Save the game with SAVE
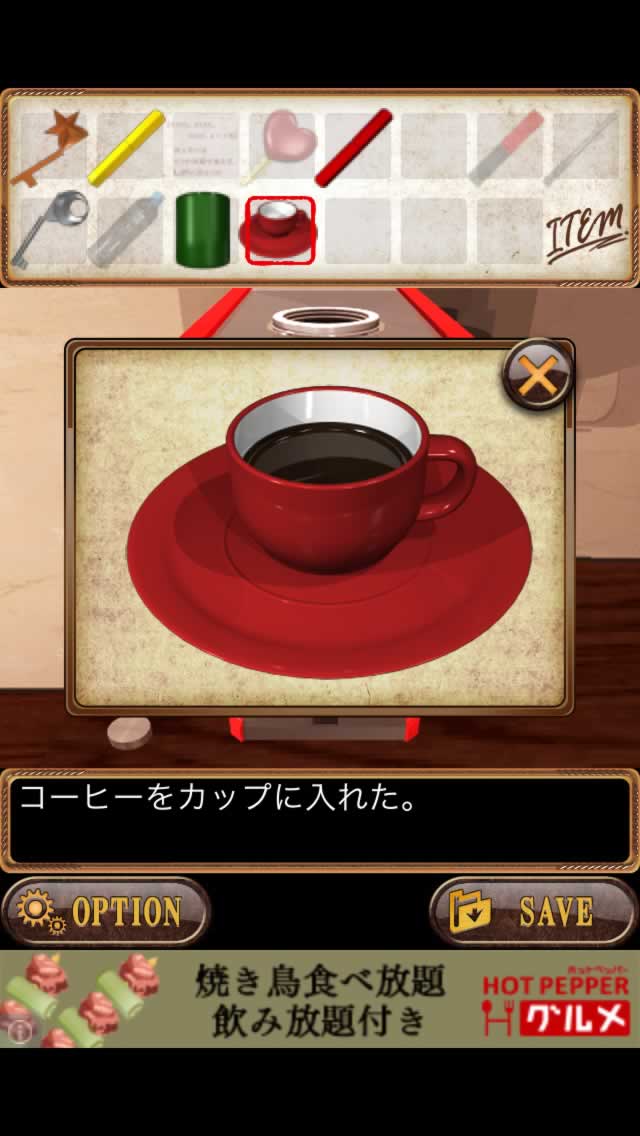640x1136 pixels. point(533,912)
